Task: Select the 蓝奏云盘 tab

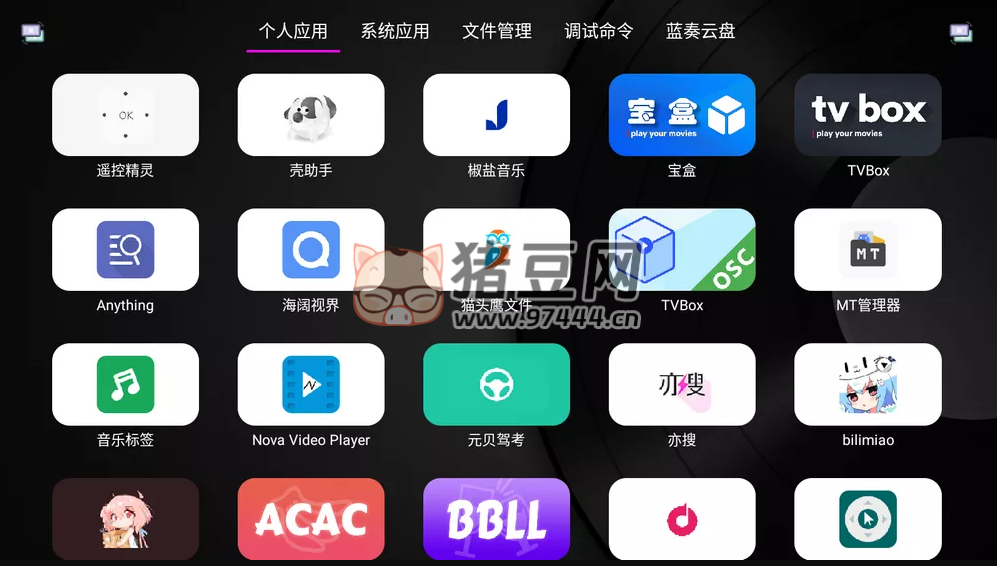Action: pos(700,31)
